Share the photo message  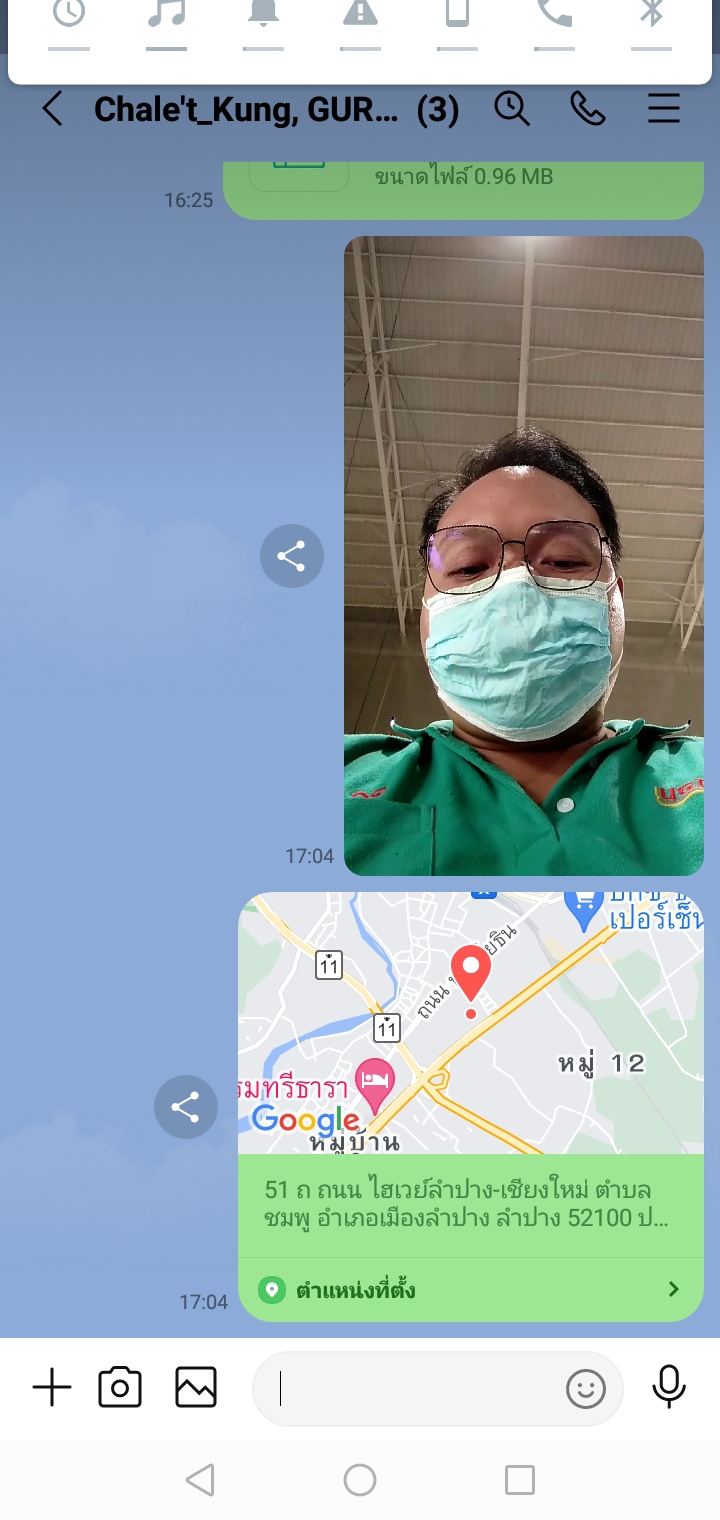(x=291, y=556)
